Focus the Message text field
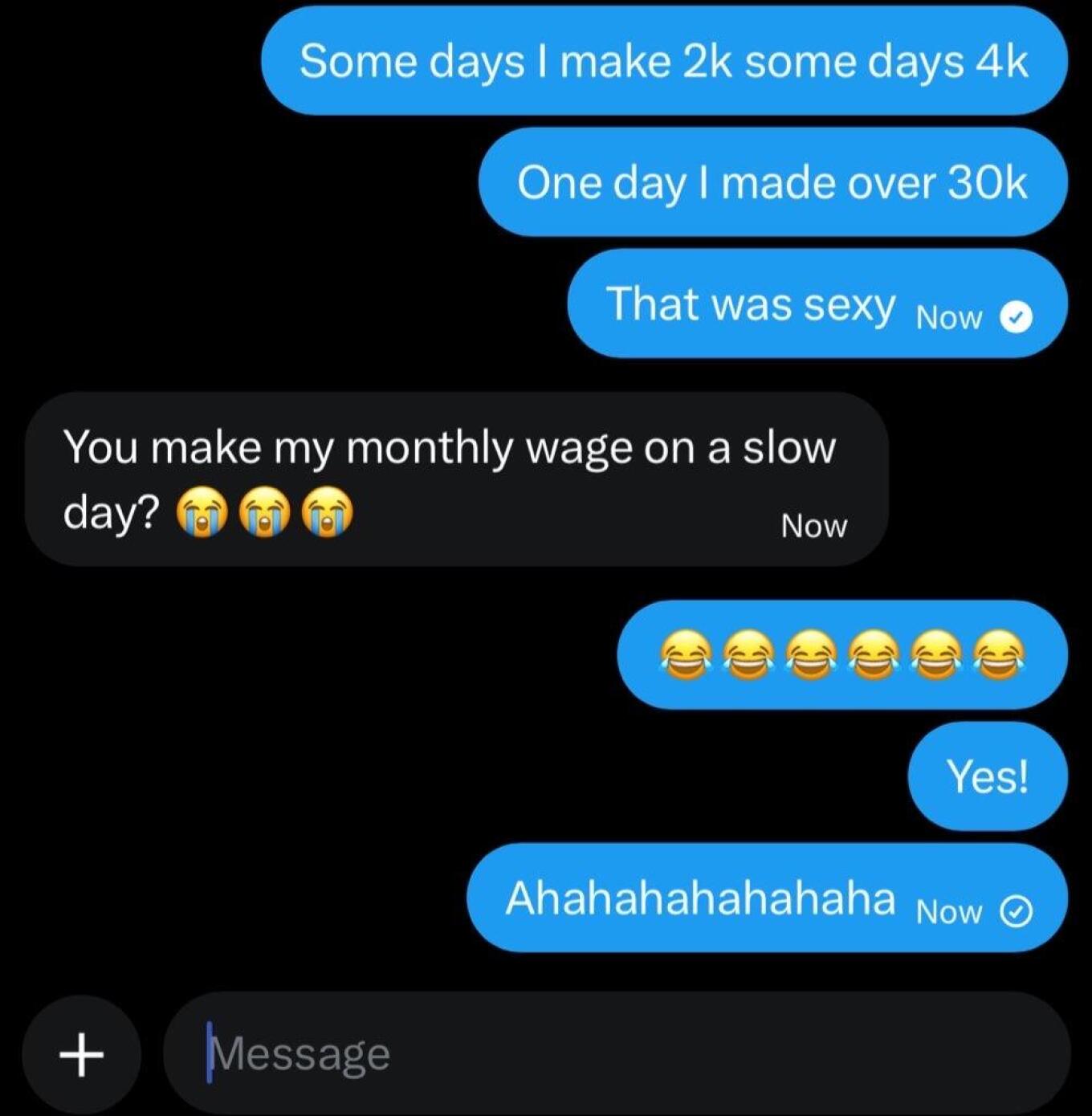The image size is (1092, 1116). [x=617, y=1053]
